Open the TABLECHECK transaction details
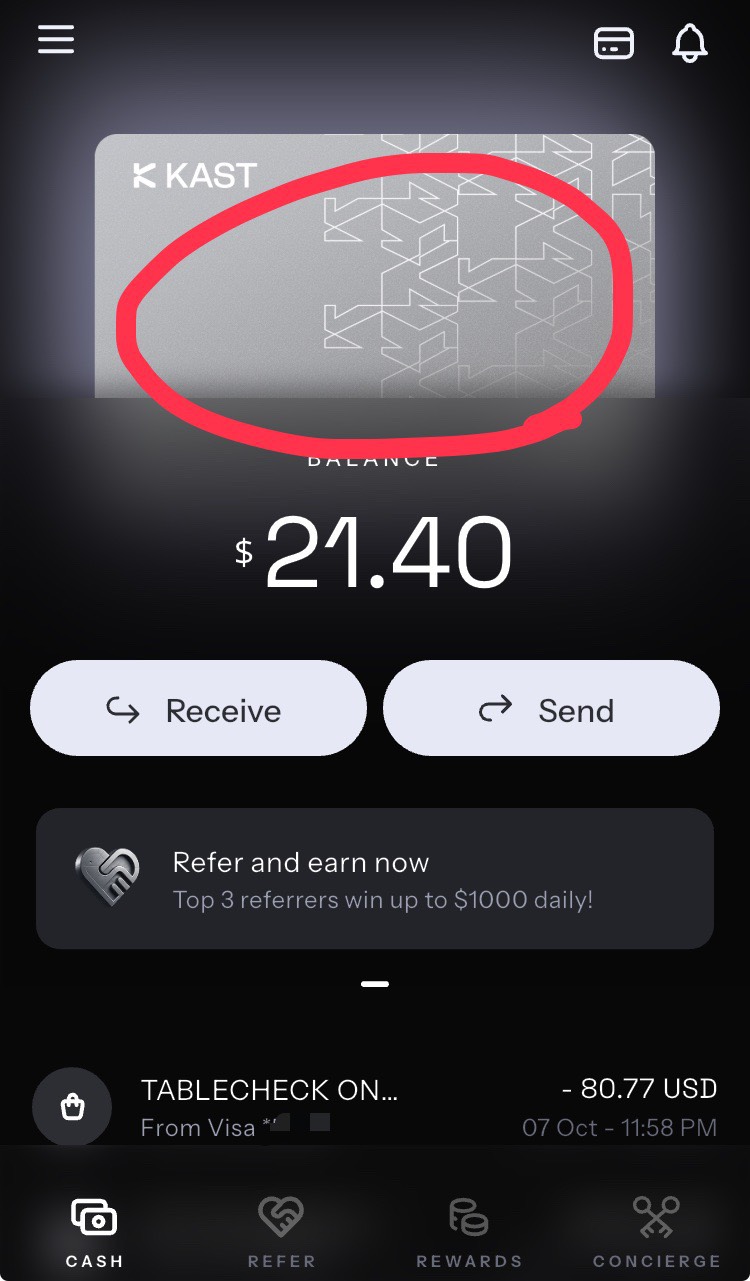 pos(374,1106)
